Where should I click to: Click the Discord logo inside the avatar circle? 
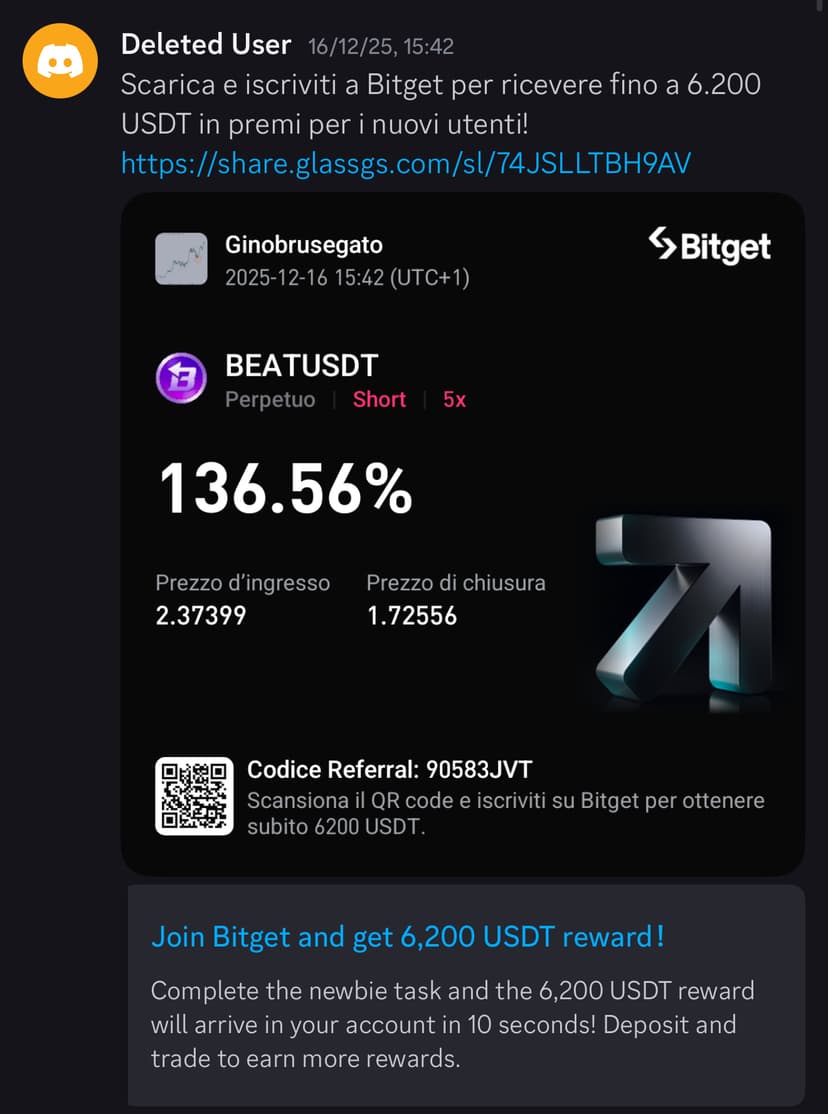[x=60, y=61]
